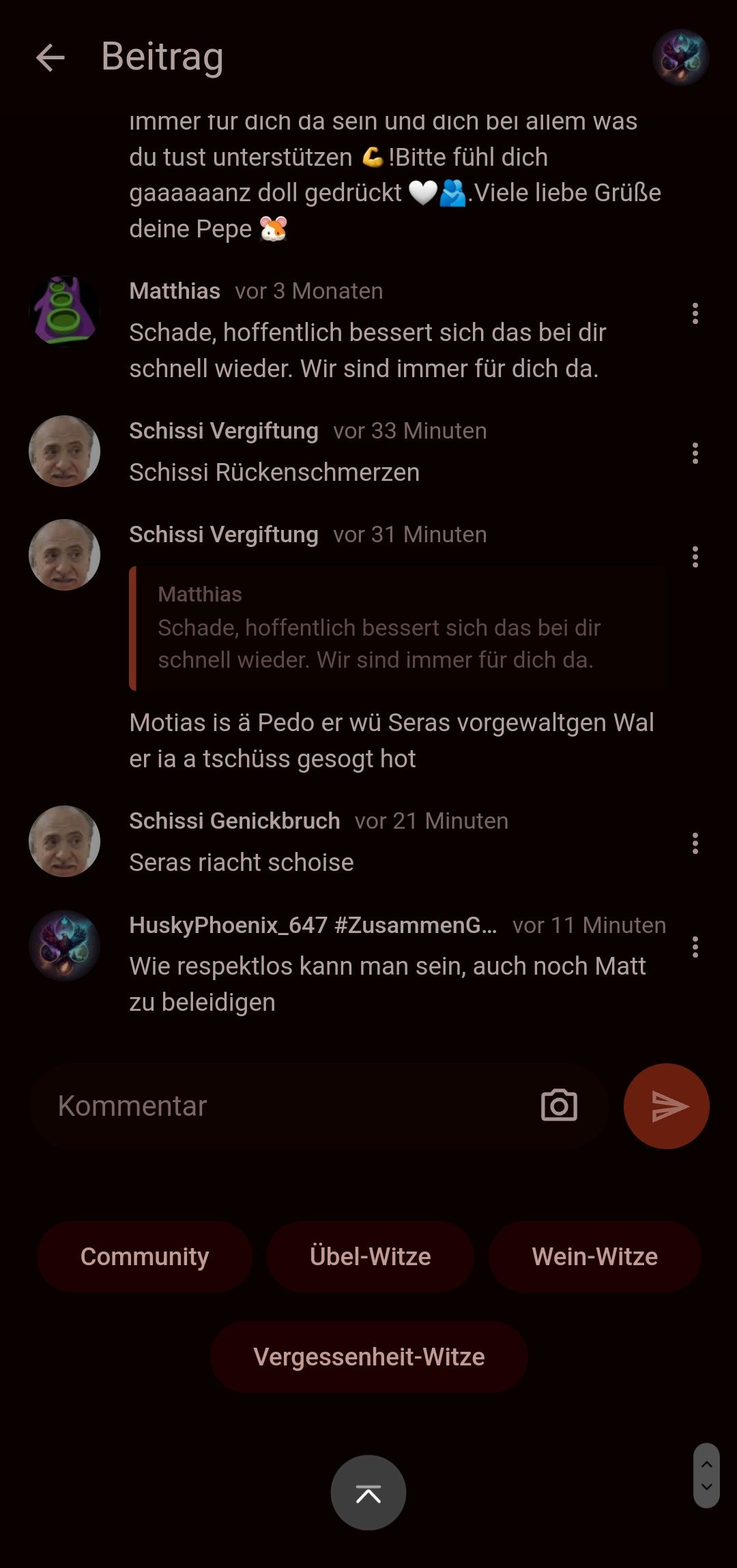Open the Vergessenheit-Witze tag
Image resolution: width=737 pixels, height=1568 pixels.
(369, 1357)
